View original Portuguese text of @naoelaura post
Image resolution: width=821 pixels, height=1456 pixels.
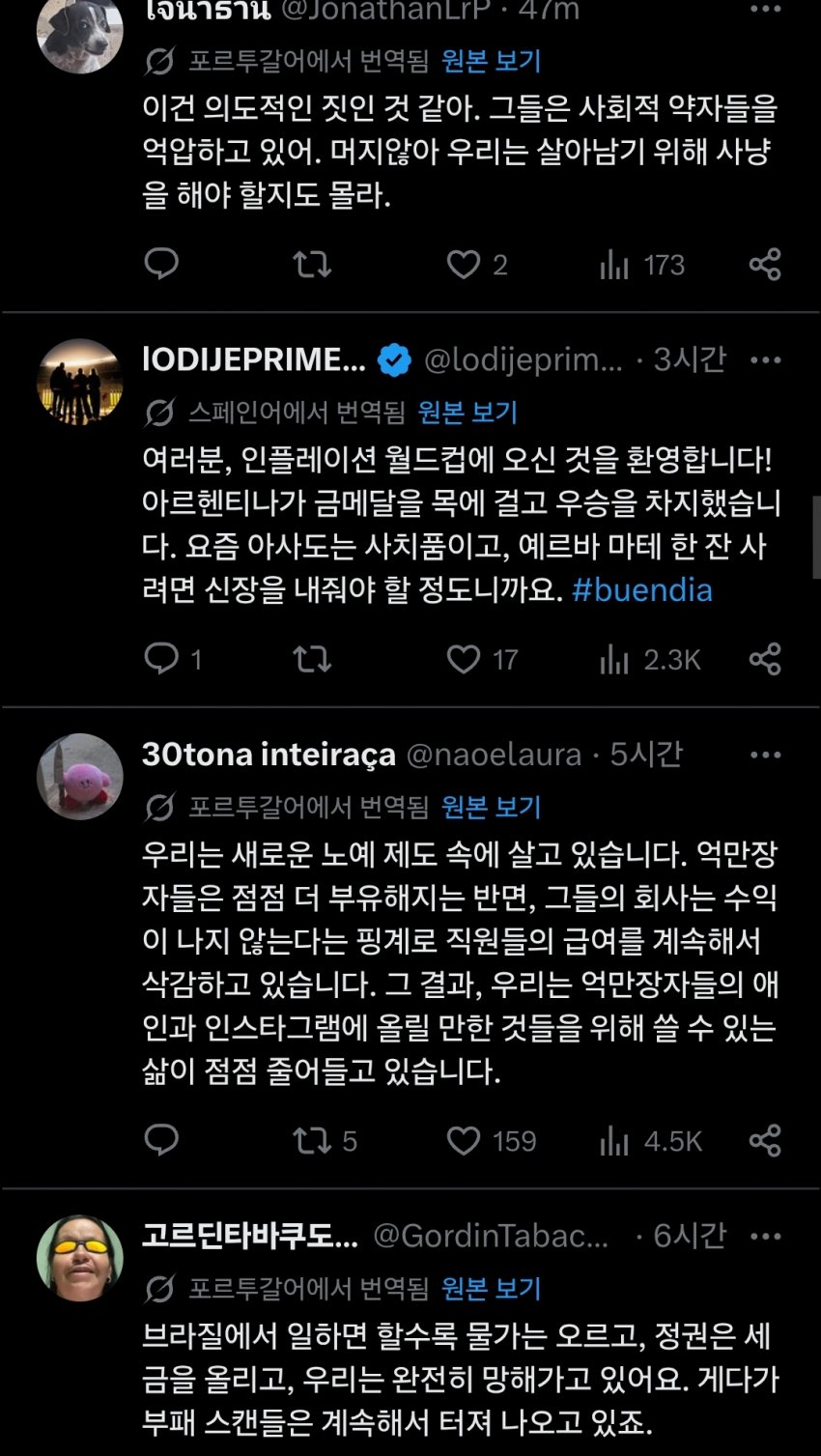click(491, 807)
